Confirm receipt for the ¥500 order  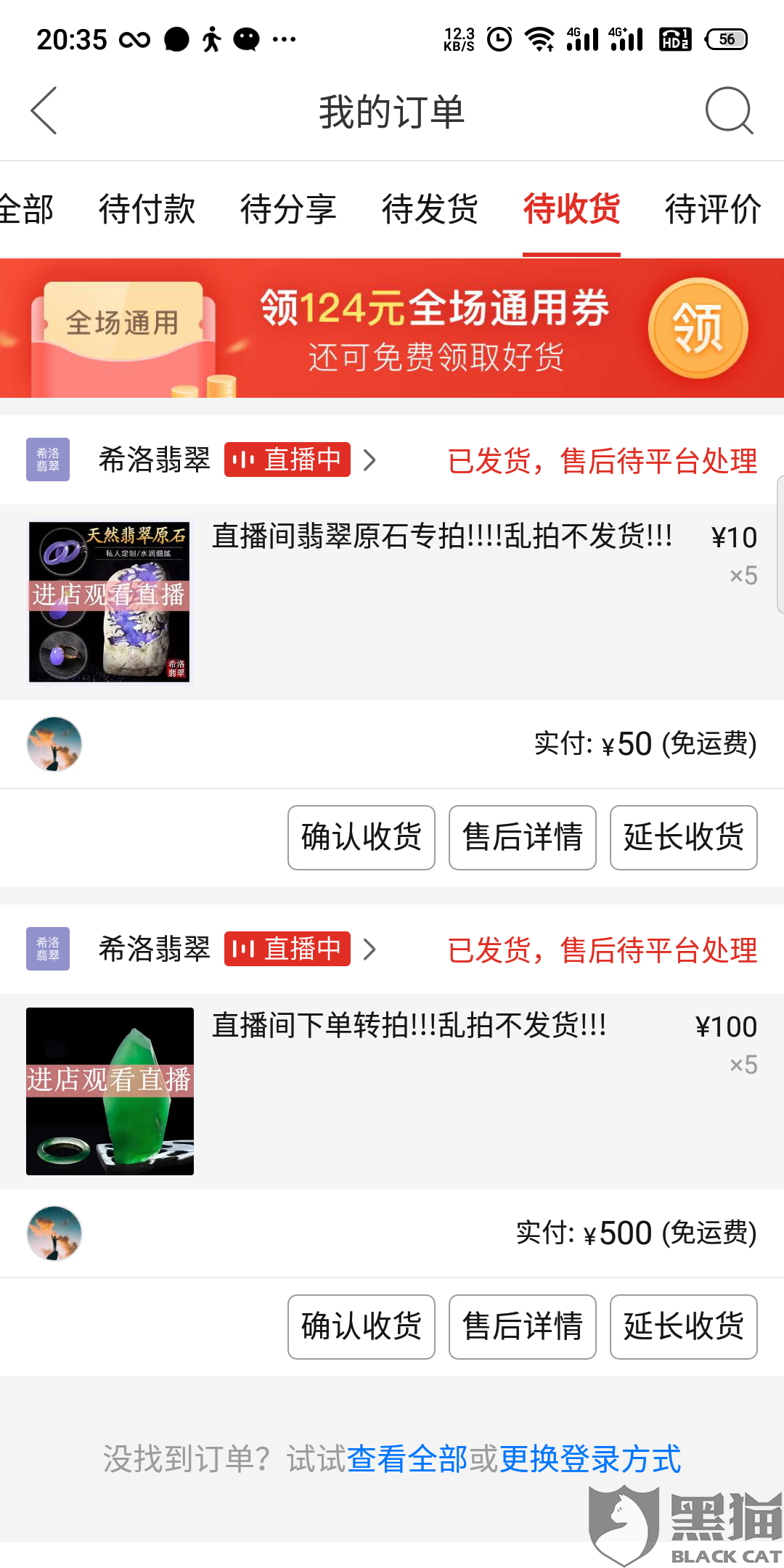pos(362,1326)
